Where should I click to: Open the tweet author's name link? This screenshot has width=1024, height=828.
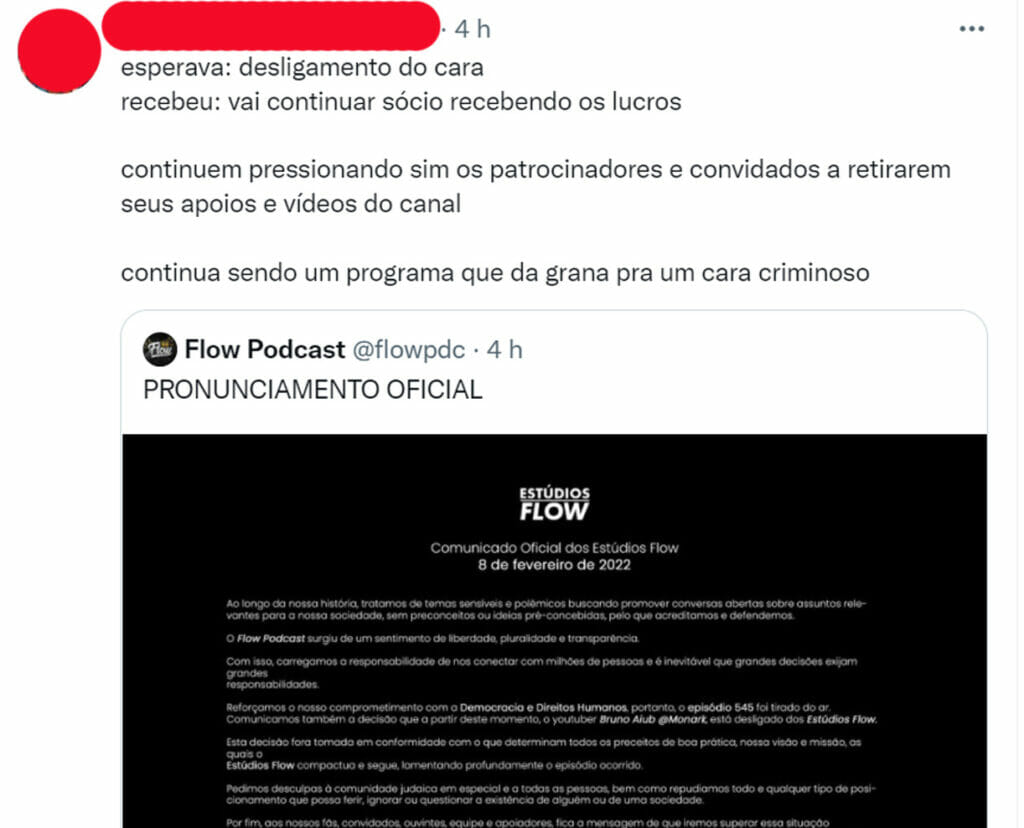point(270,27)
